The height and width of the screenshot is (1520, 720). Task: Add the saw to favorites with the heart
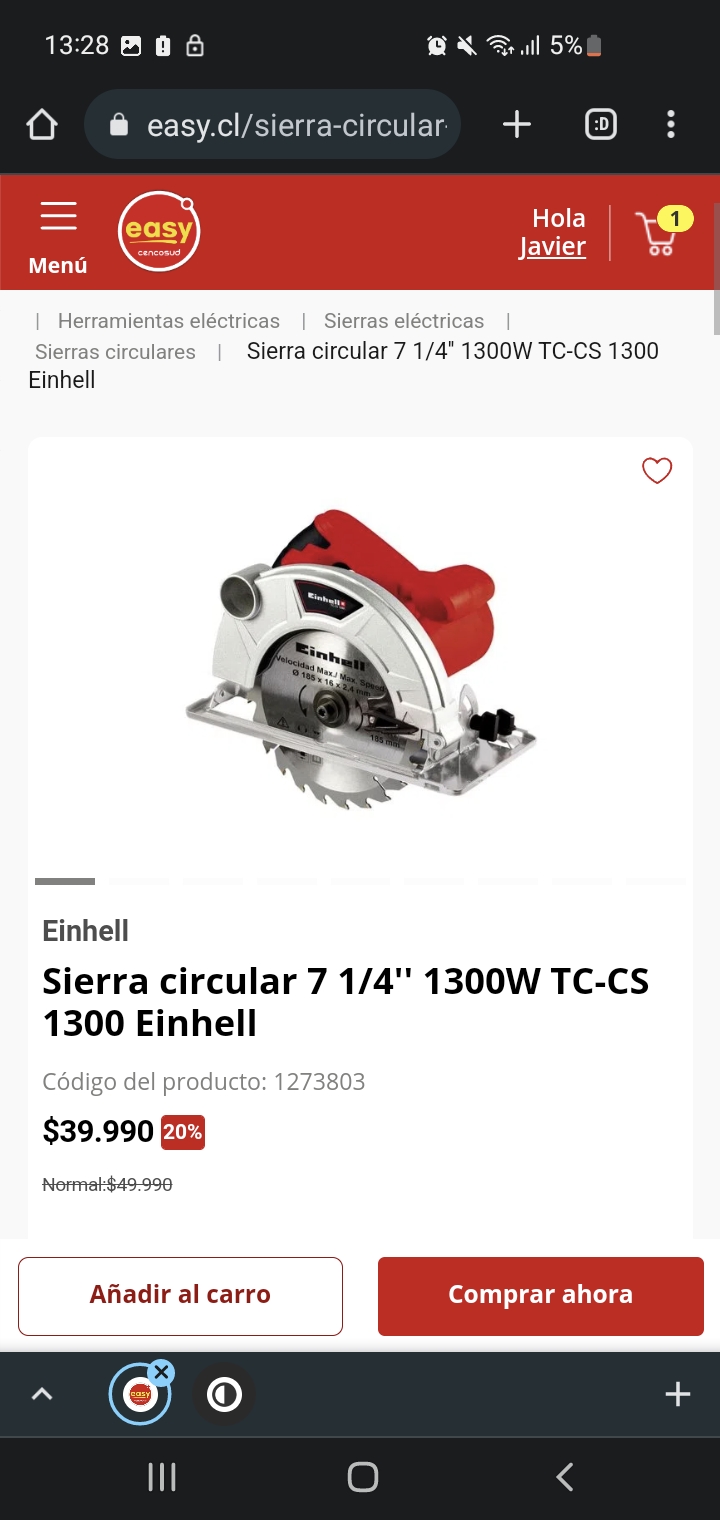pos(657,470)
